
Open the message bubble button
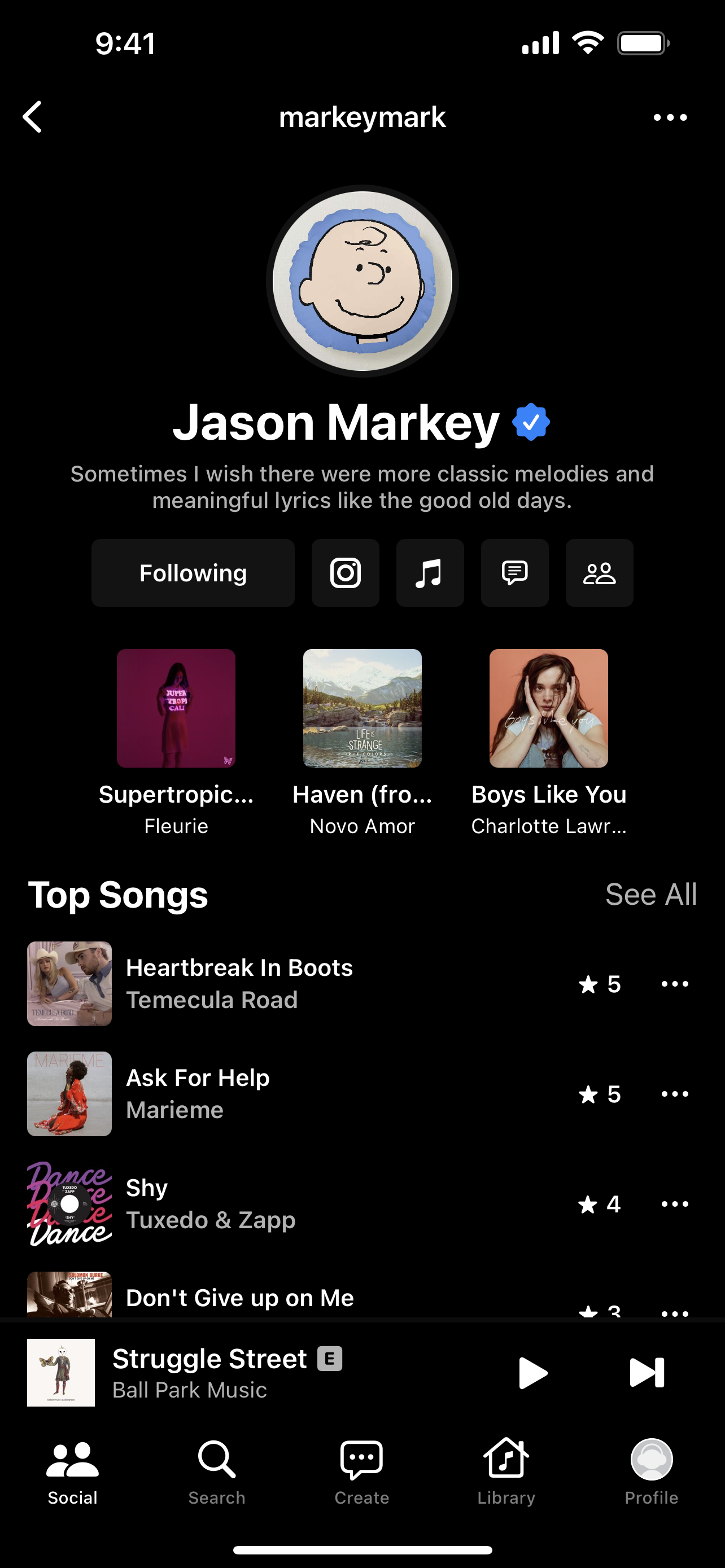(x=514, y=573)
